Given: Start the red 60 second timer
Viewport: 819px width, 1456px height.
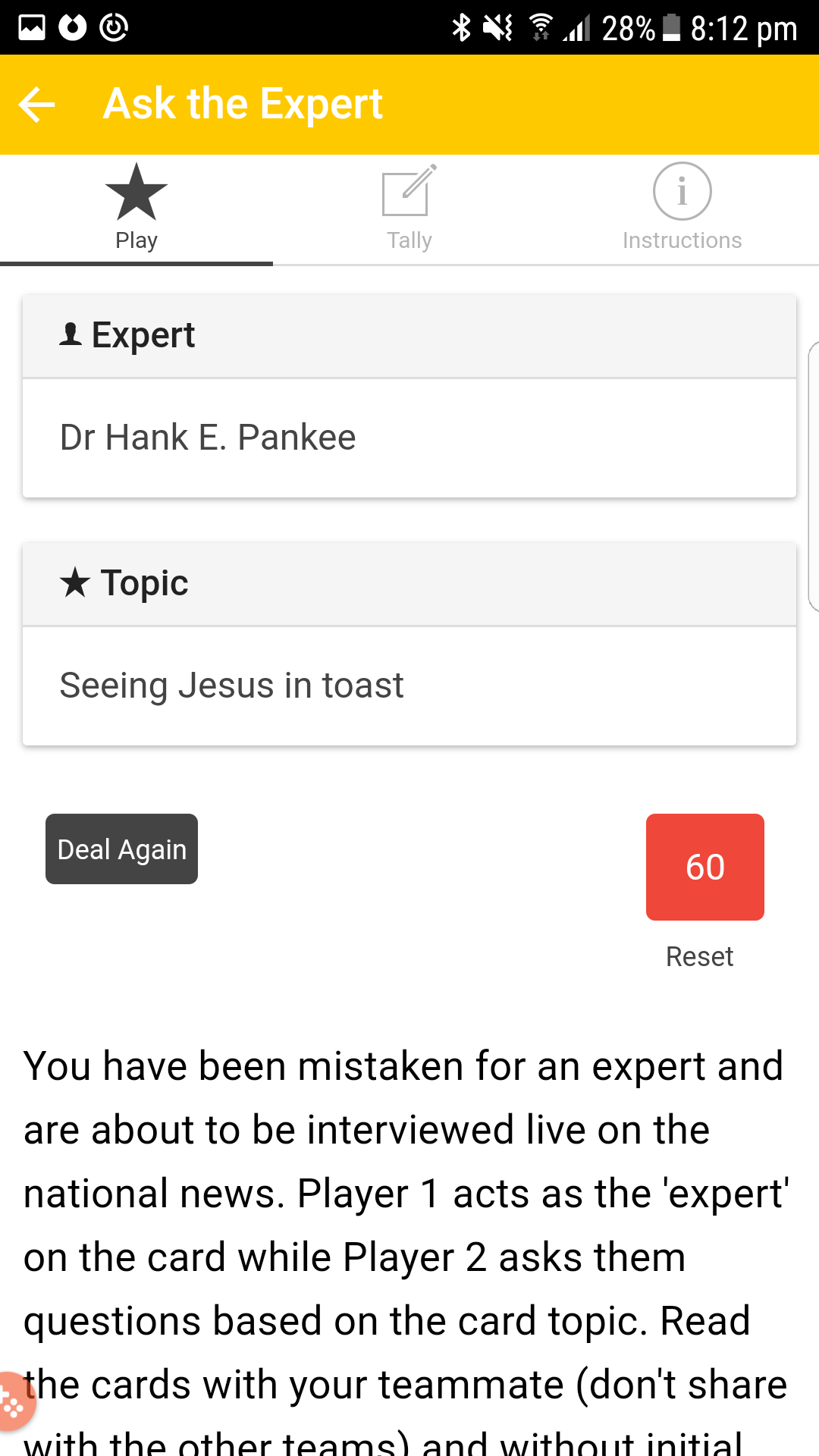Looking at the screenshot, I should [705, 867].
